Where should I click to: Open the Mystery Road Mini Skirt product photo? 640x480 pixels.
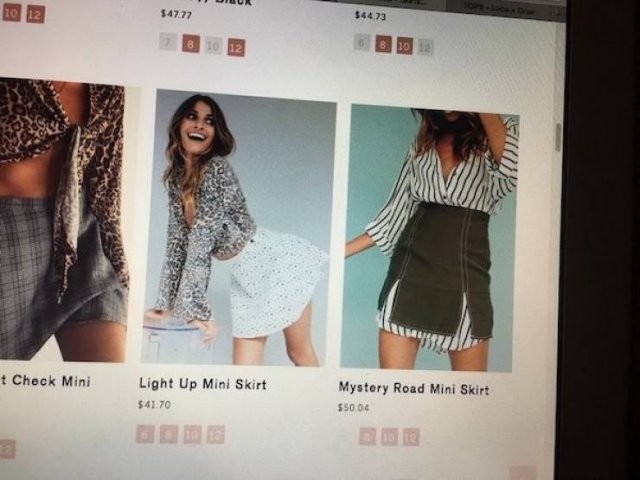pyautogui.click(x=430, y=238)
